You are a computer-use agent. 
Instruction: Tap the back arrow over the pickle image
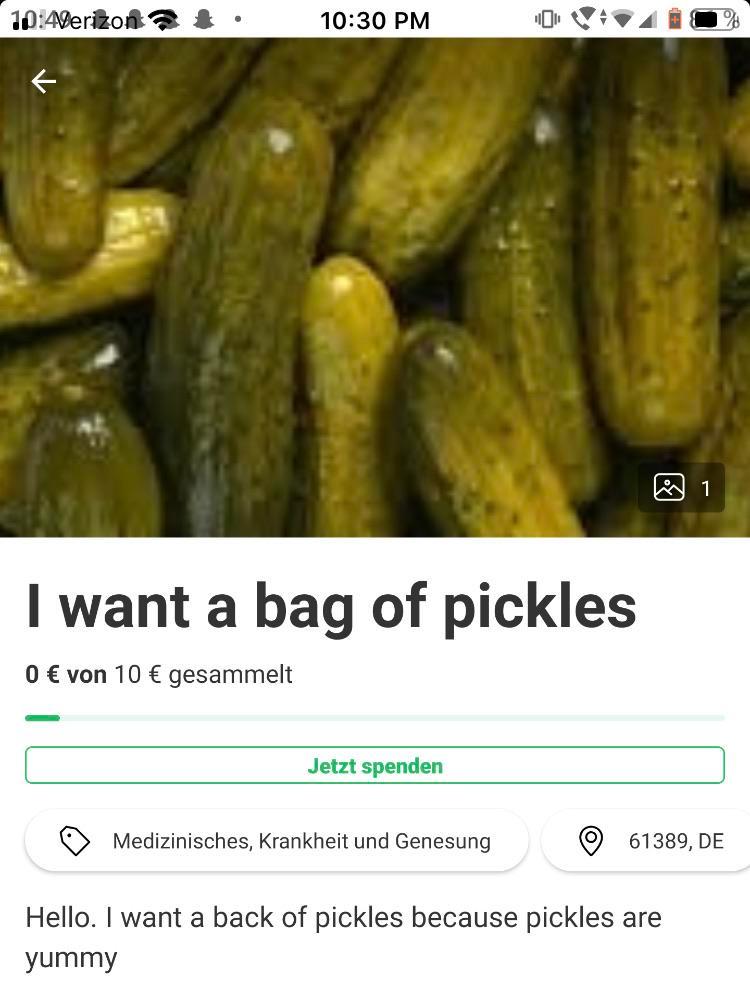click(42, 81)
